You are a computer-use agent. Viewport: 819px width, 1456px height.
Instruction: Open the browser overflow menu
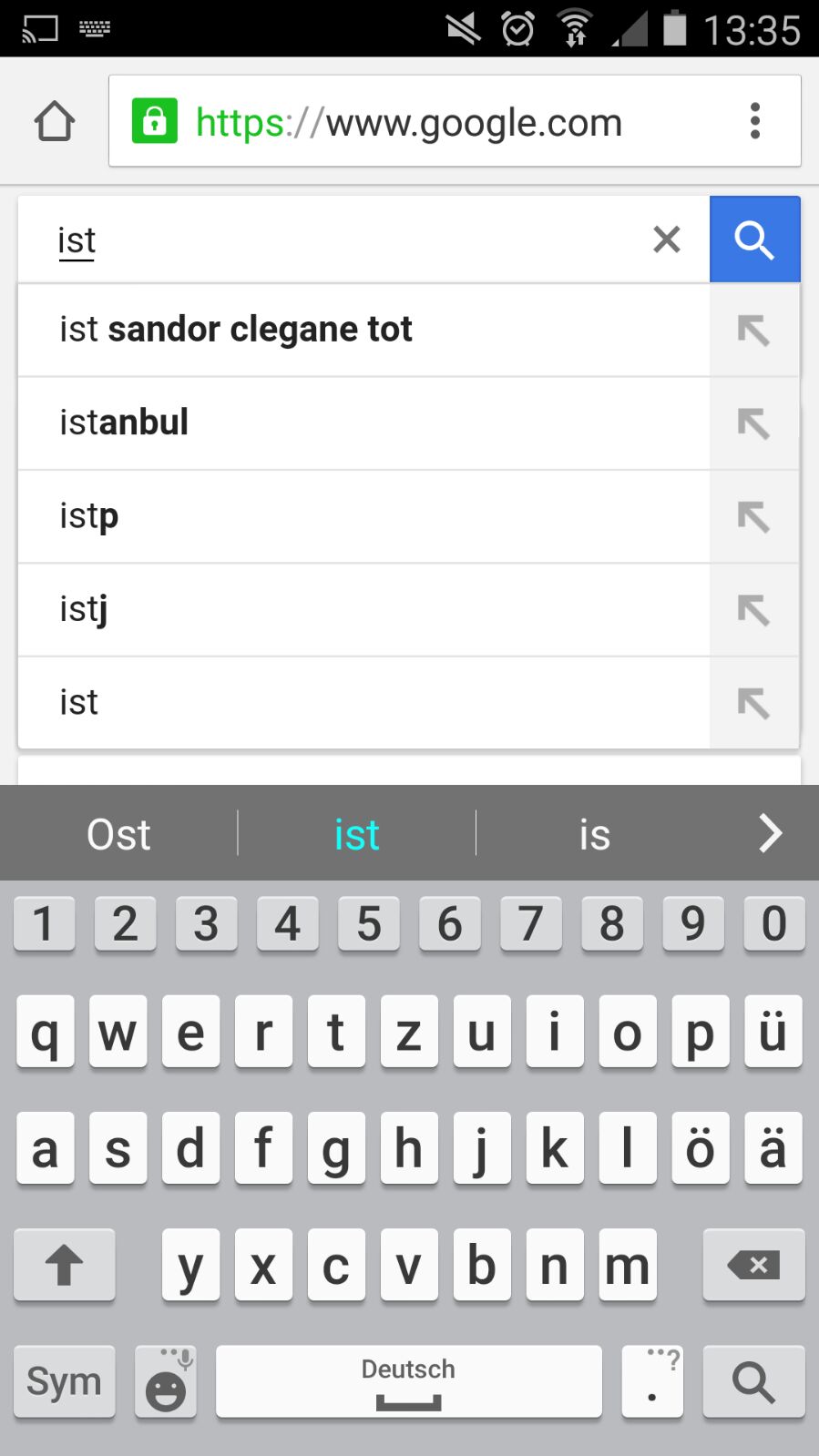pos(754,121)
